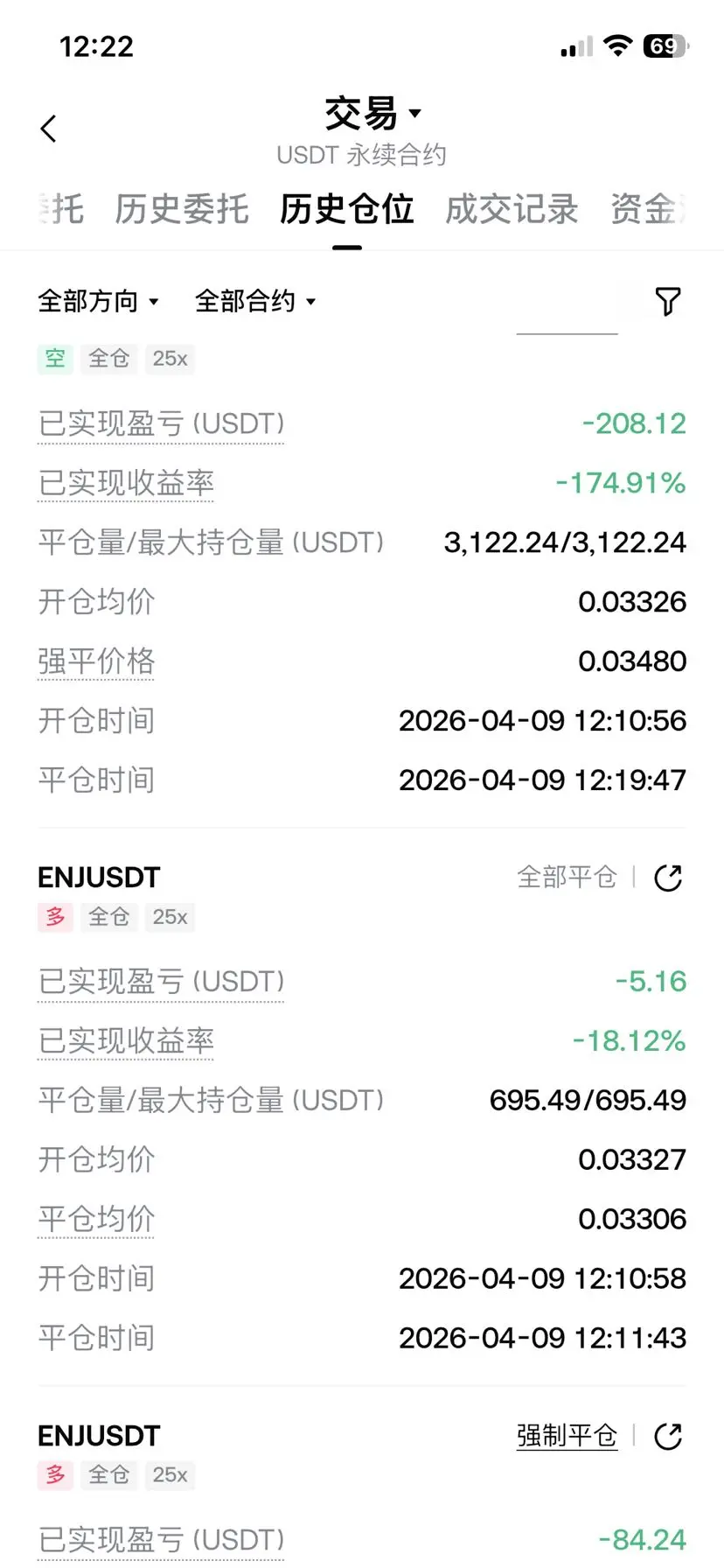Viewport: 724px width, 1568px height.
Task: View explanation for 平仓均价 label
Action: (96, 1219)
